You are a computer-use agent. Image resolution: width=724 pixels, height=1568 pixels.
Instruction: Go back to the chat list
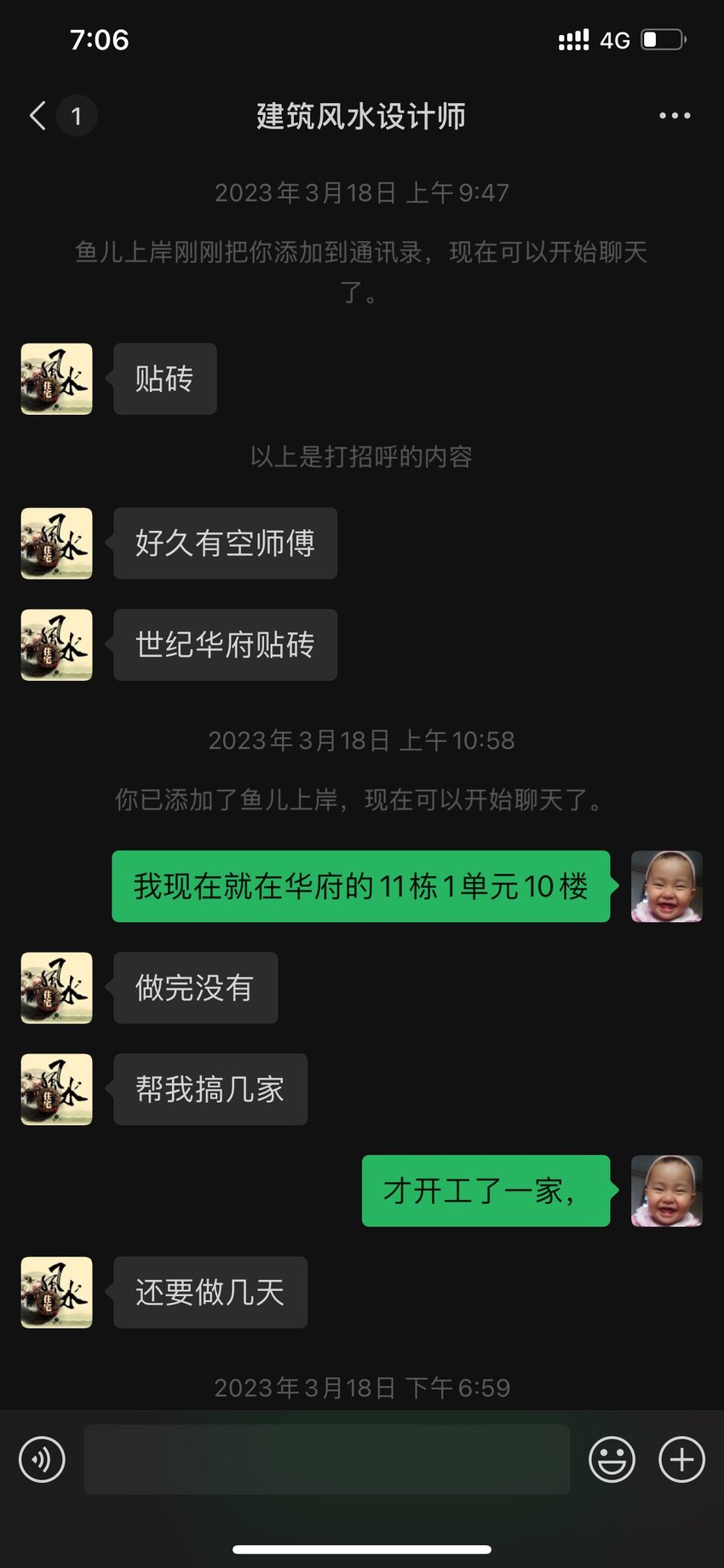[x=38, y=116]
